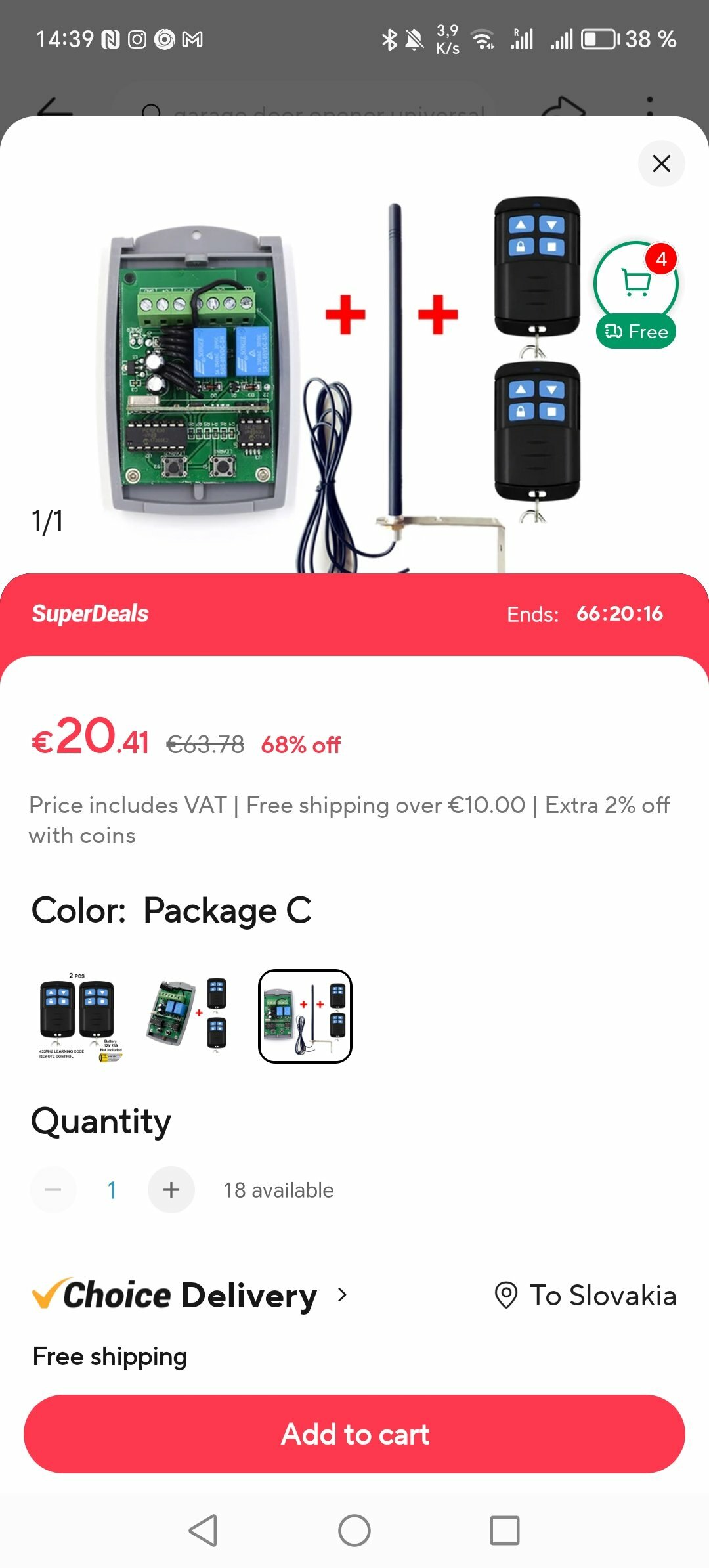Go to the system home screen
The height and width of the screenshot is (1568, 709).
click(x=354, y=1531)
